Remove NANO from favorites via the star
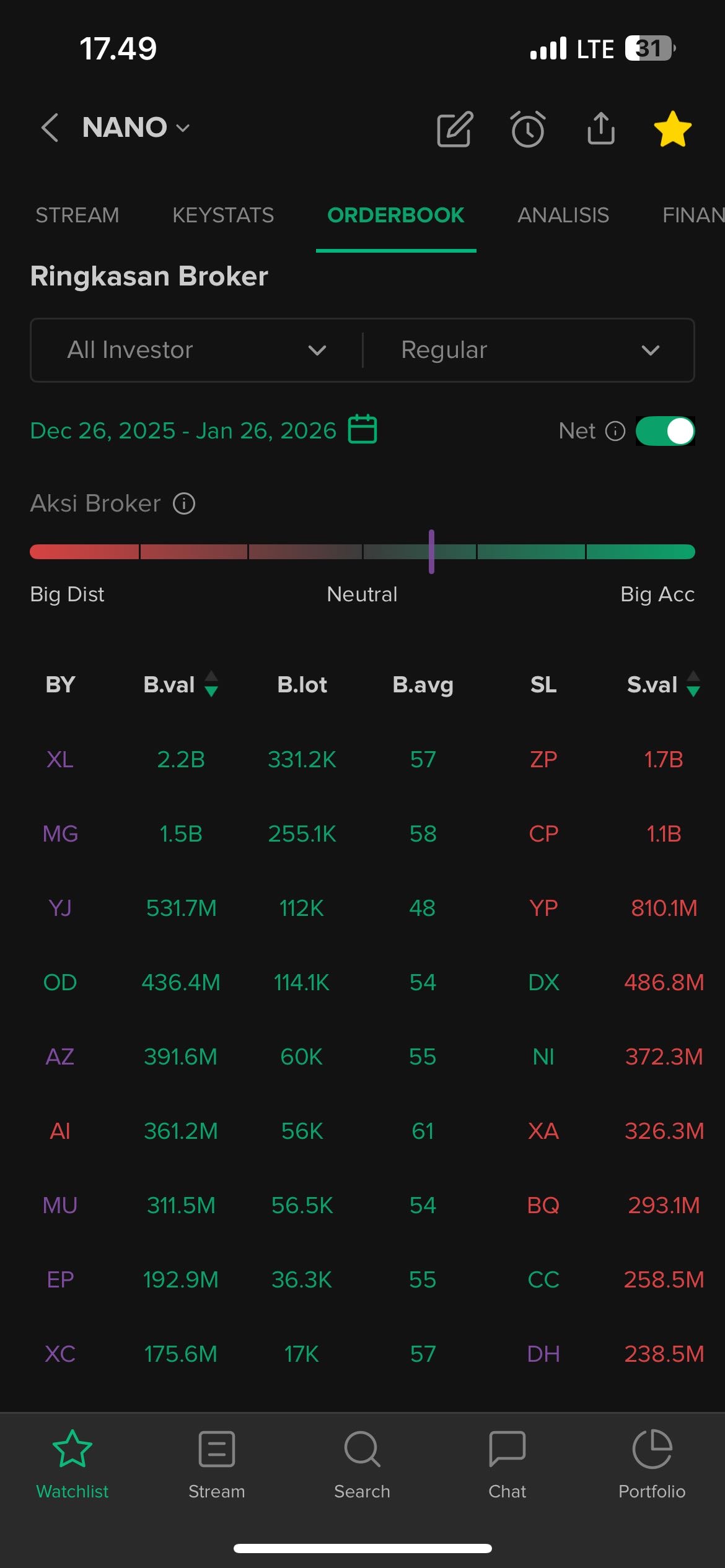The height and width of the screenshot is (1568, 725). (672, 129)
